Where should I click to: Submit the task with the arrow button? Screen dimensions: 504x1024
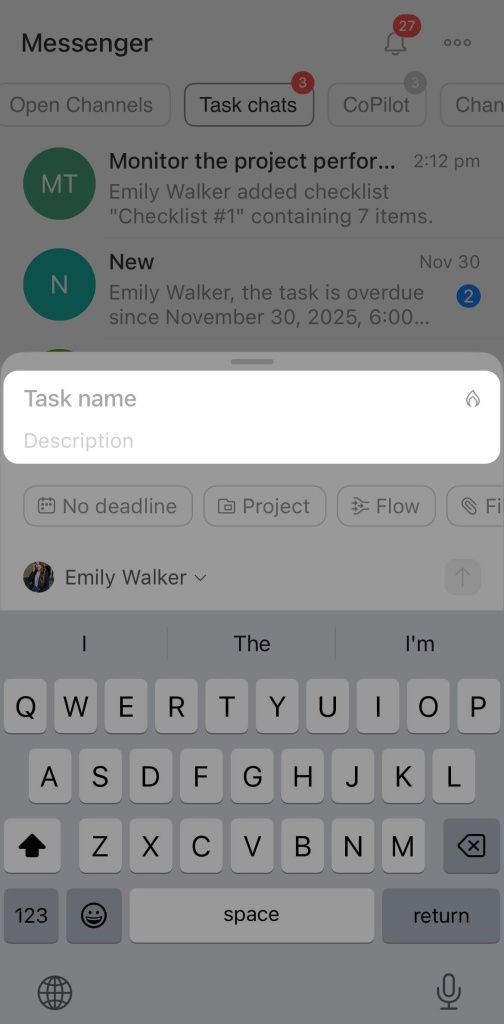point(463,577)
